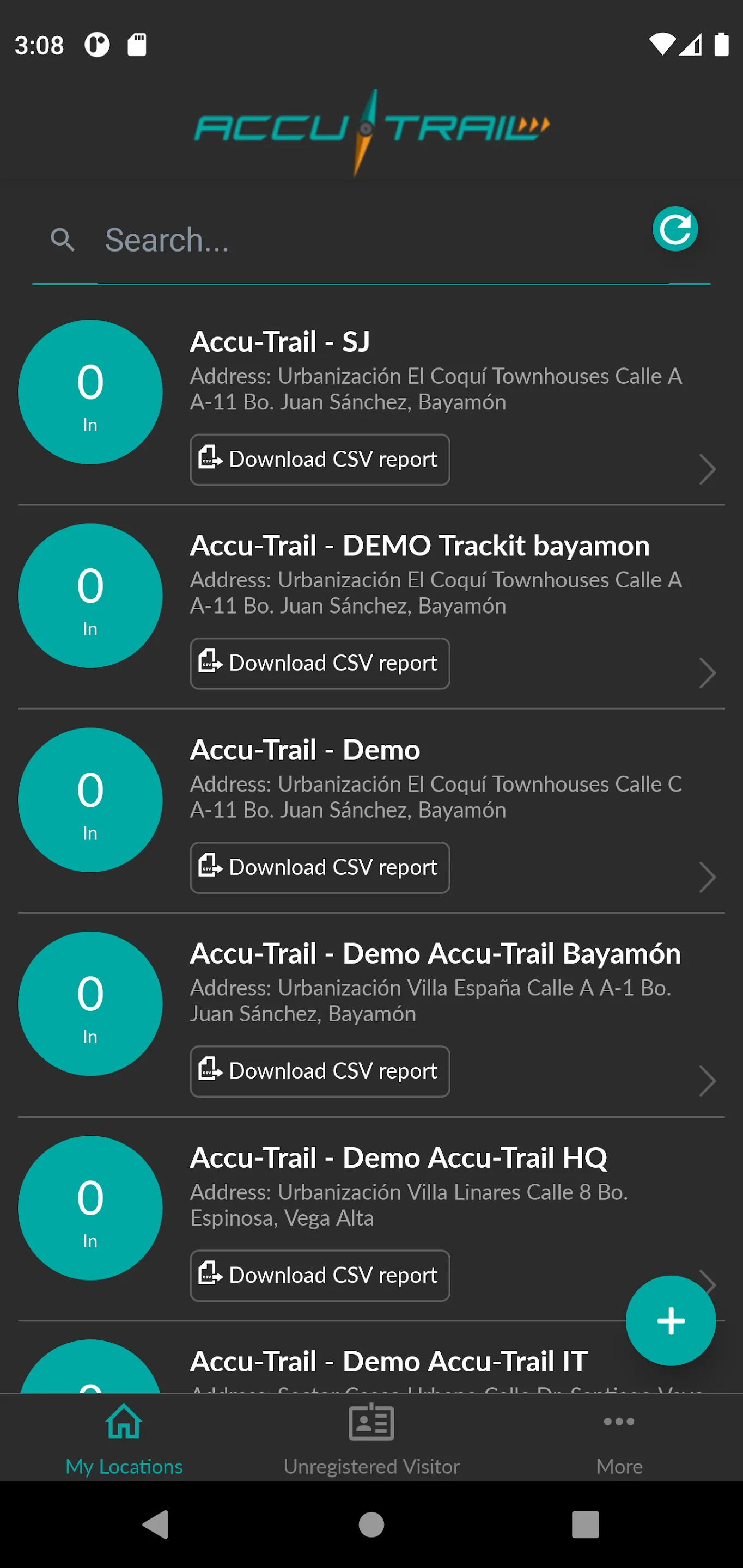Image resolution: width=743 pixels, height=1568 pixels.
Task: Expand the DEMO Trackit bayamon entry chevron
Action: point(708,673)
